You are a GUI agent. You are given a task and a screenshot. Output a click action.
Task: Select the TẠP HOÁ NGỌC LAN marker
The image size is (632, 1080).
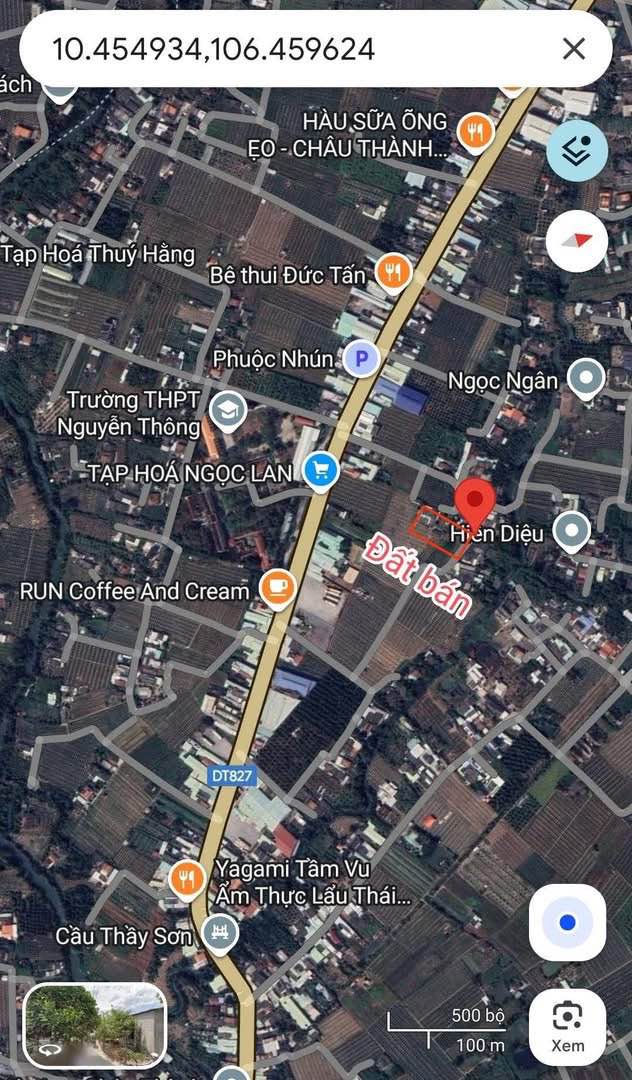click(x=321, y=472)
